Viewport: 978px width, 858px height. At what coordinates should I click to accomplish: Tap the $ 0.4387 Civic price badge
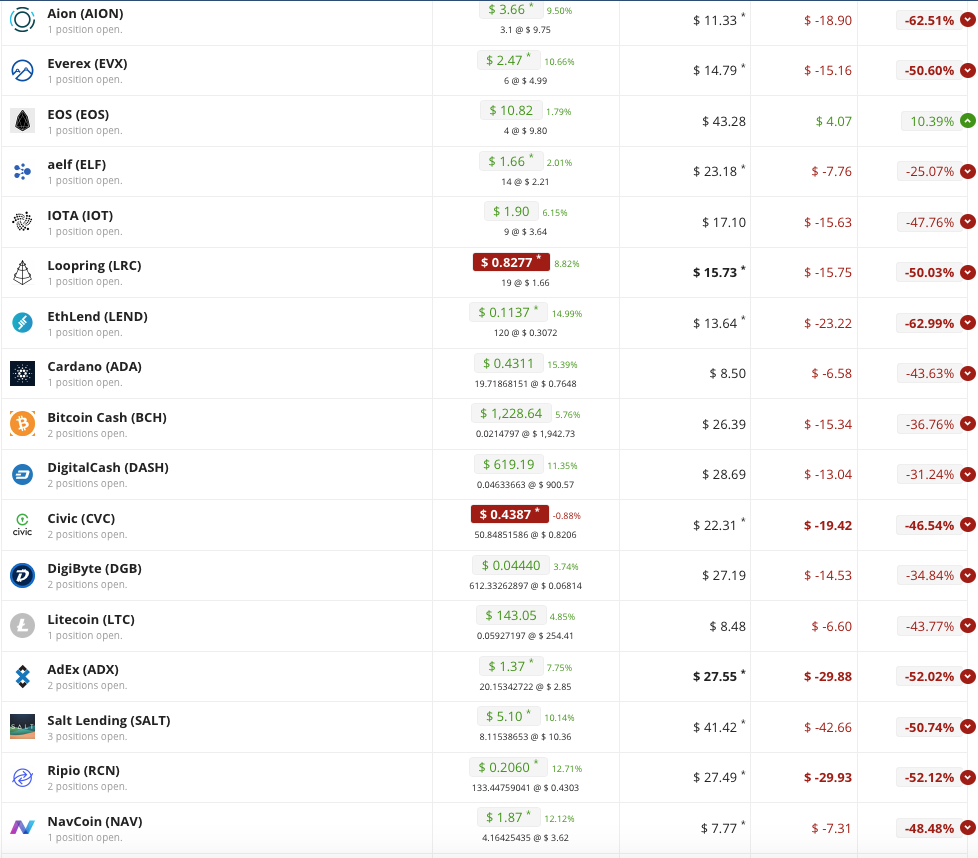pyautogui.click(x=510, y=514)
